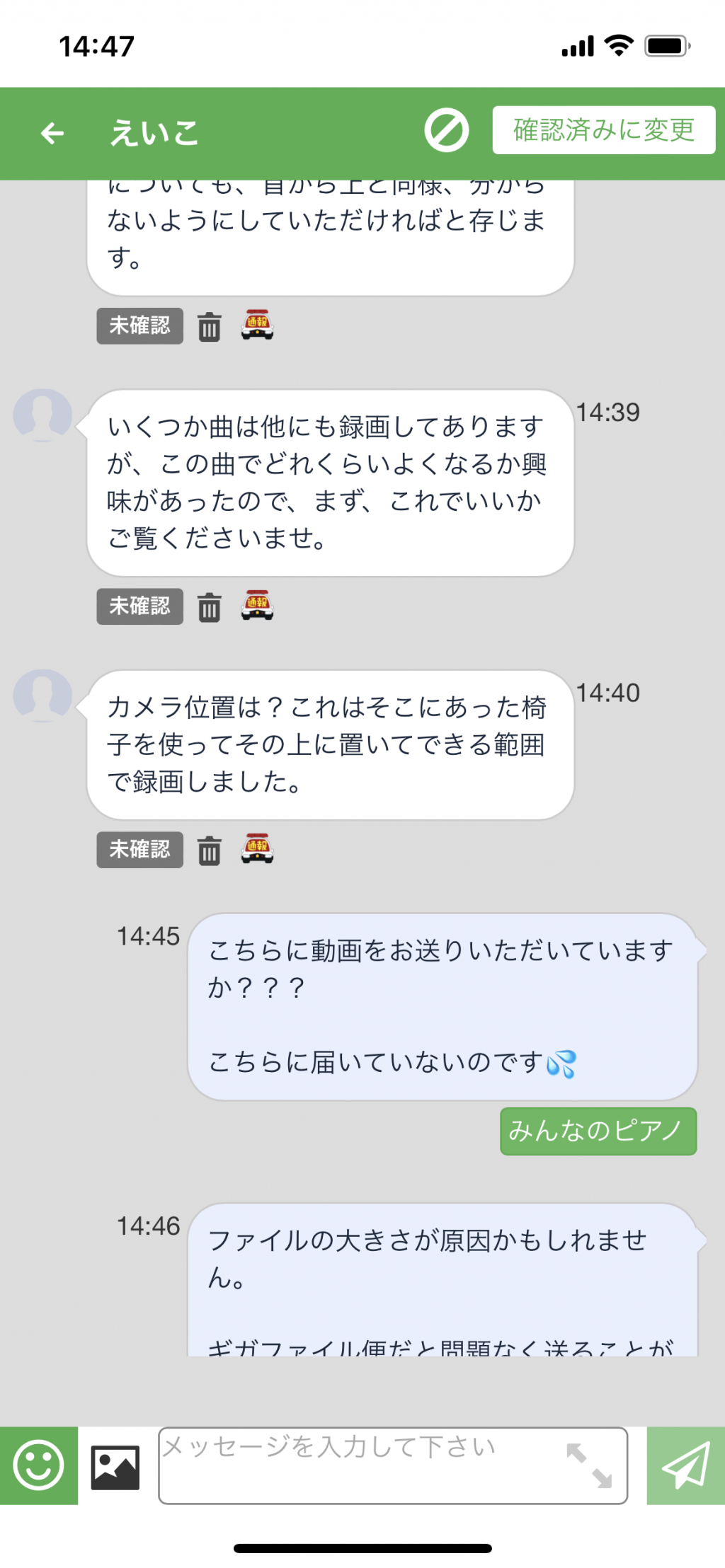Tap 確認済みに変更 button

click(604, 130)
